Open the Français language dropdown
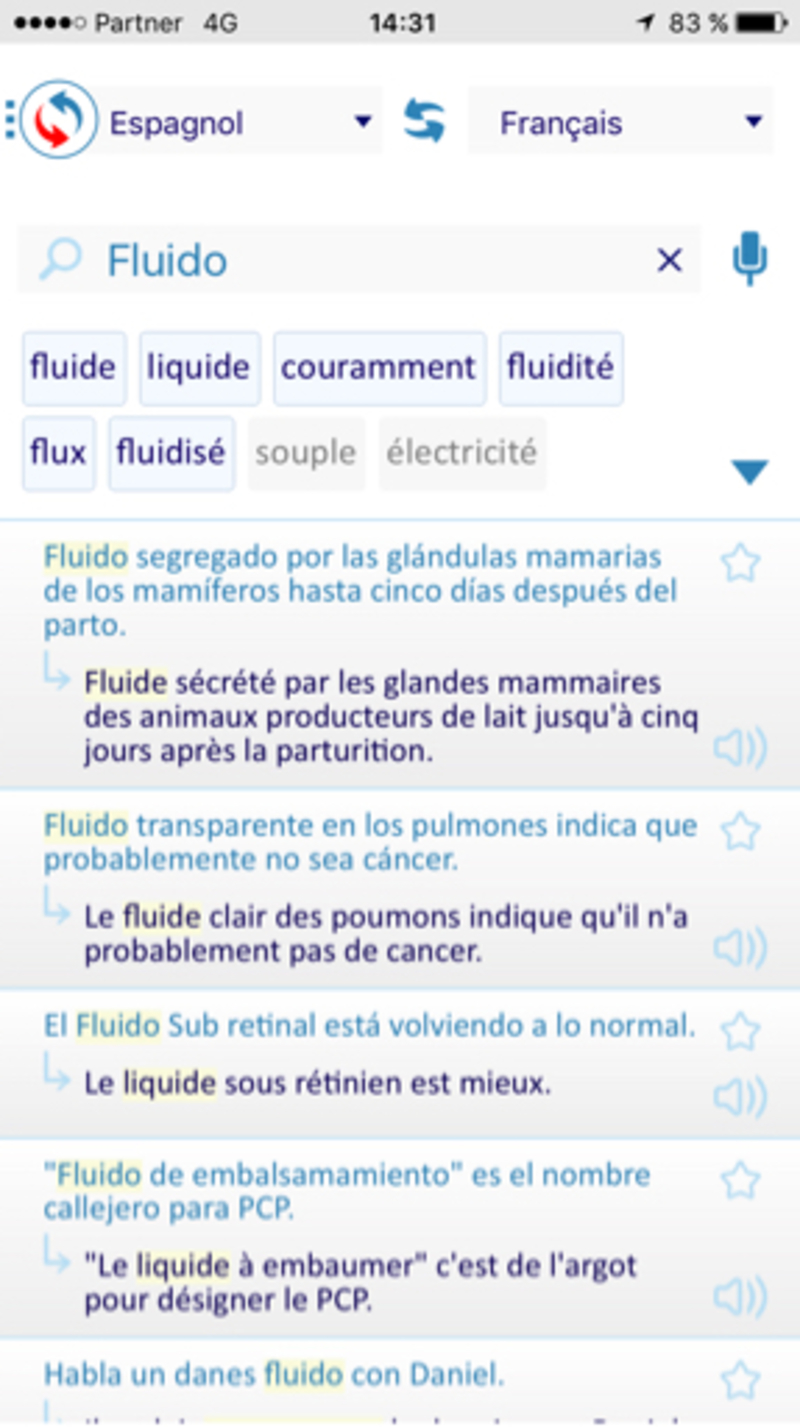 [620, 122]
